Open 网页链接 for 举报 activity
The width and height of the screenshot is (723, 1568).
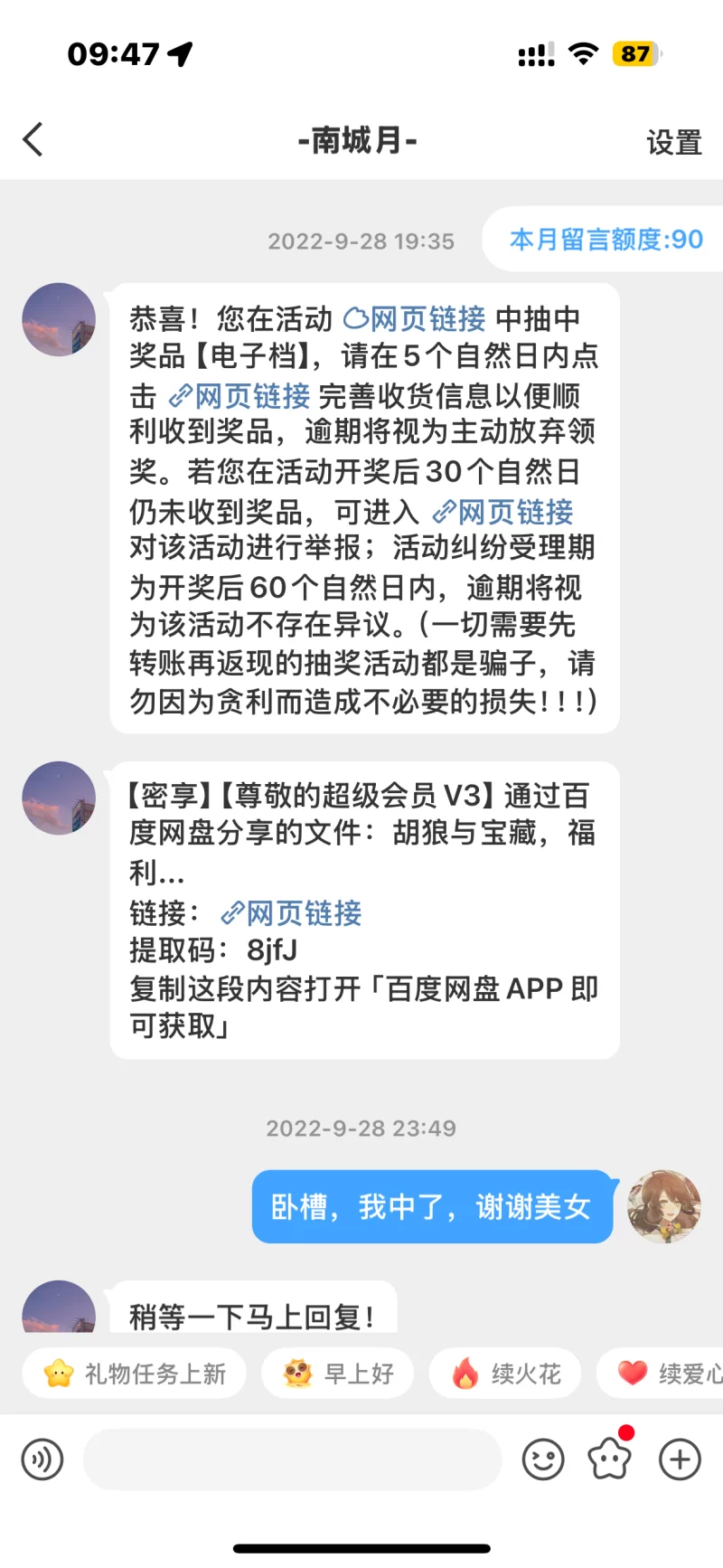pos(503,512)
